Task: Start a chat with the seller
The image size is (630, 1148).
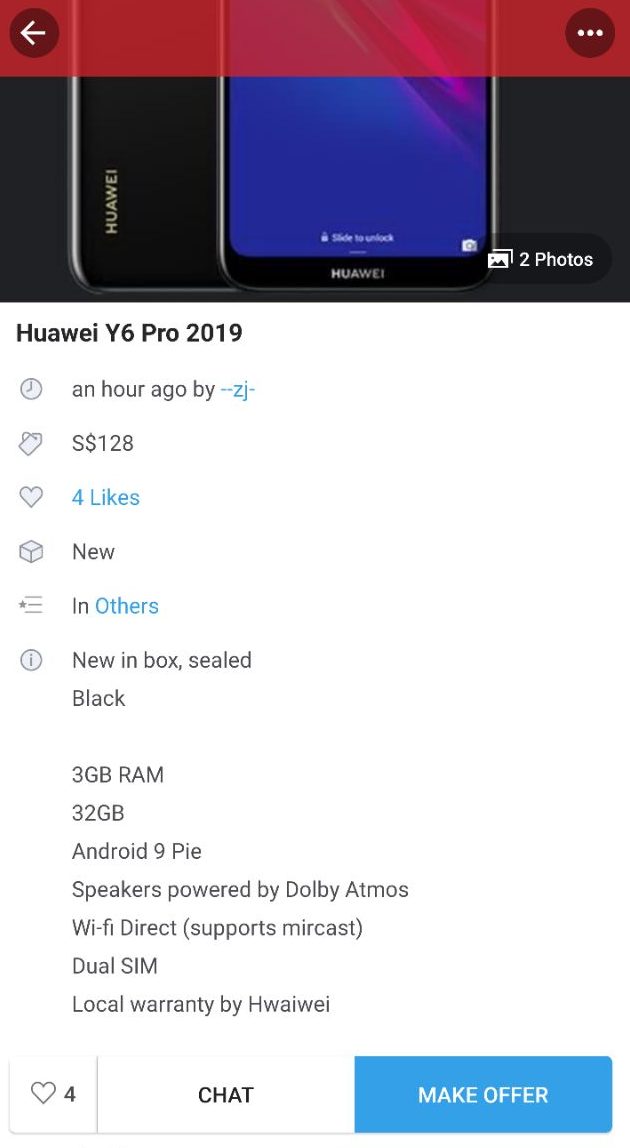Action: click(x=226, y=1094)
